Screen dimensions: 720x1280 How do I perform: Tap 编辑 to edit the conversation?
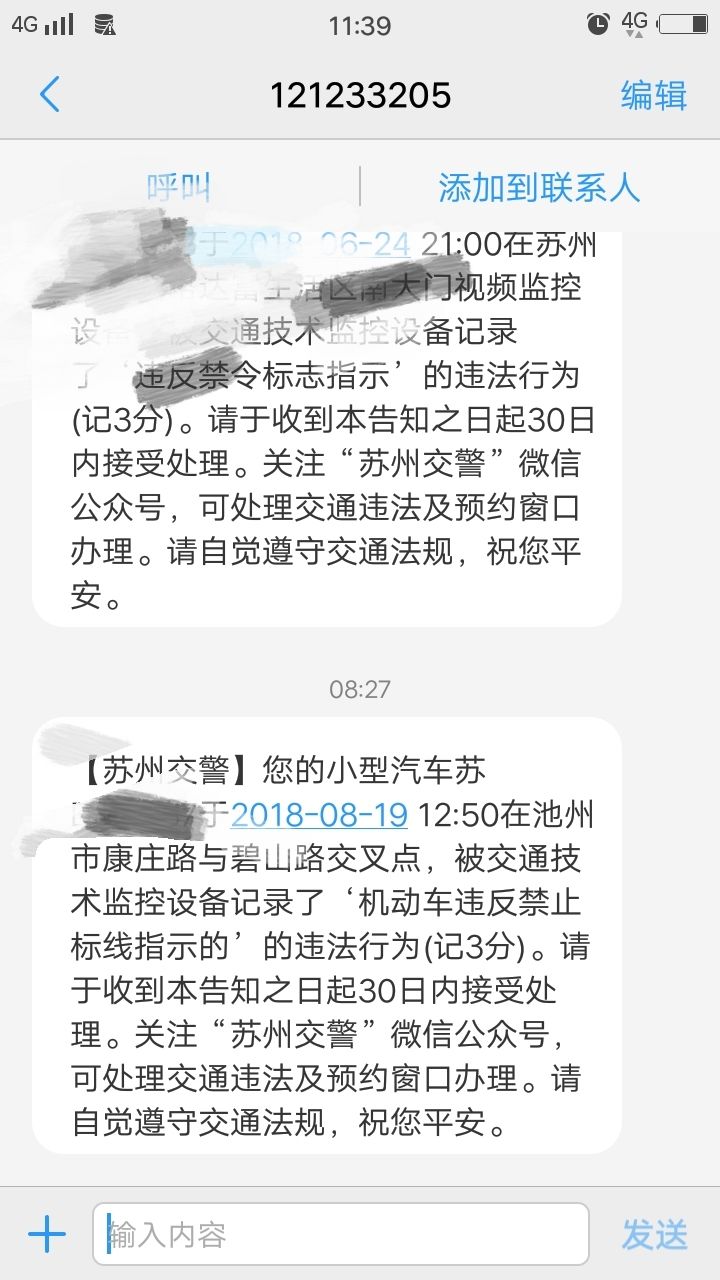[x=653, y=95]
